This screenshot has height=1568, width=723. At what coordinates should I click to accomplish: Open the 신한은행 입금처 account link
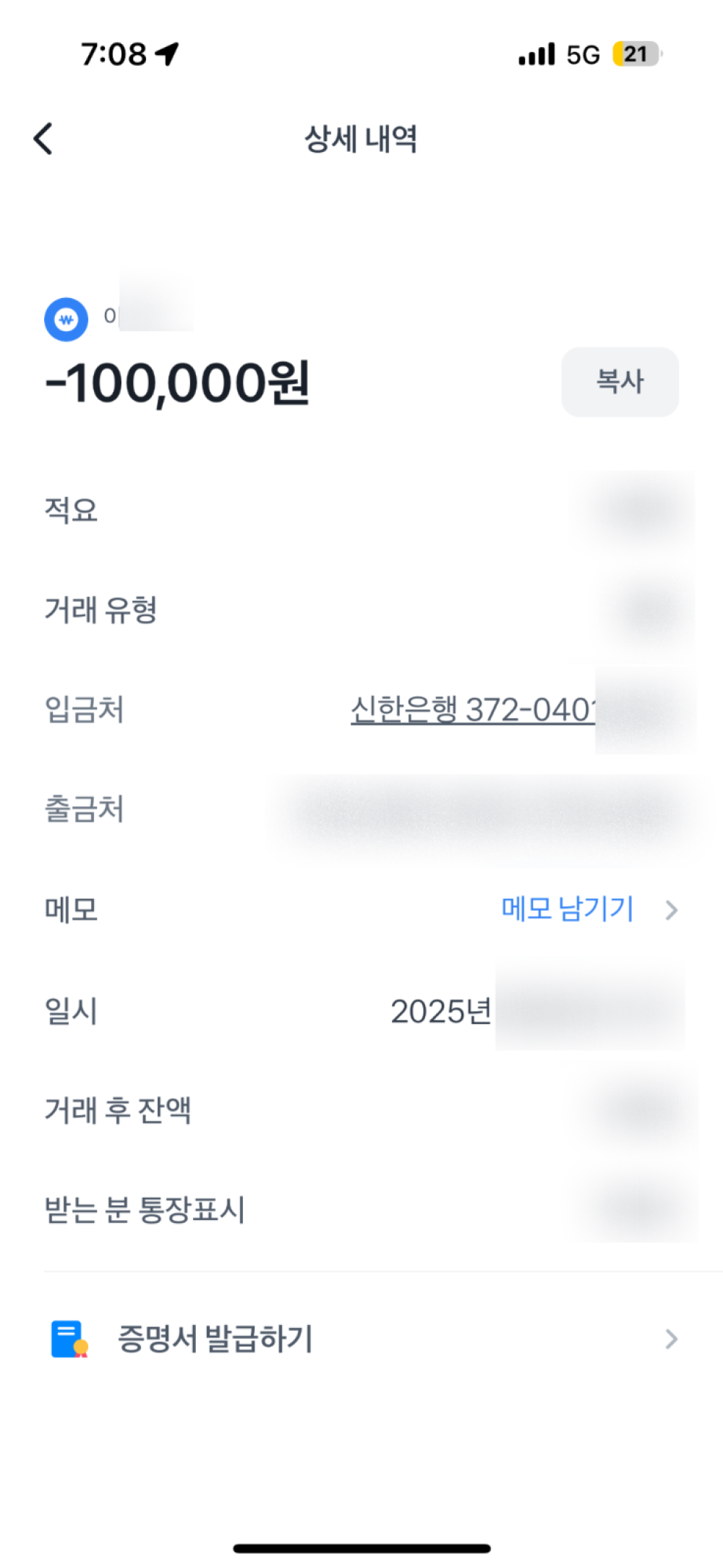click(x=473, y=710)
